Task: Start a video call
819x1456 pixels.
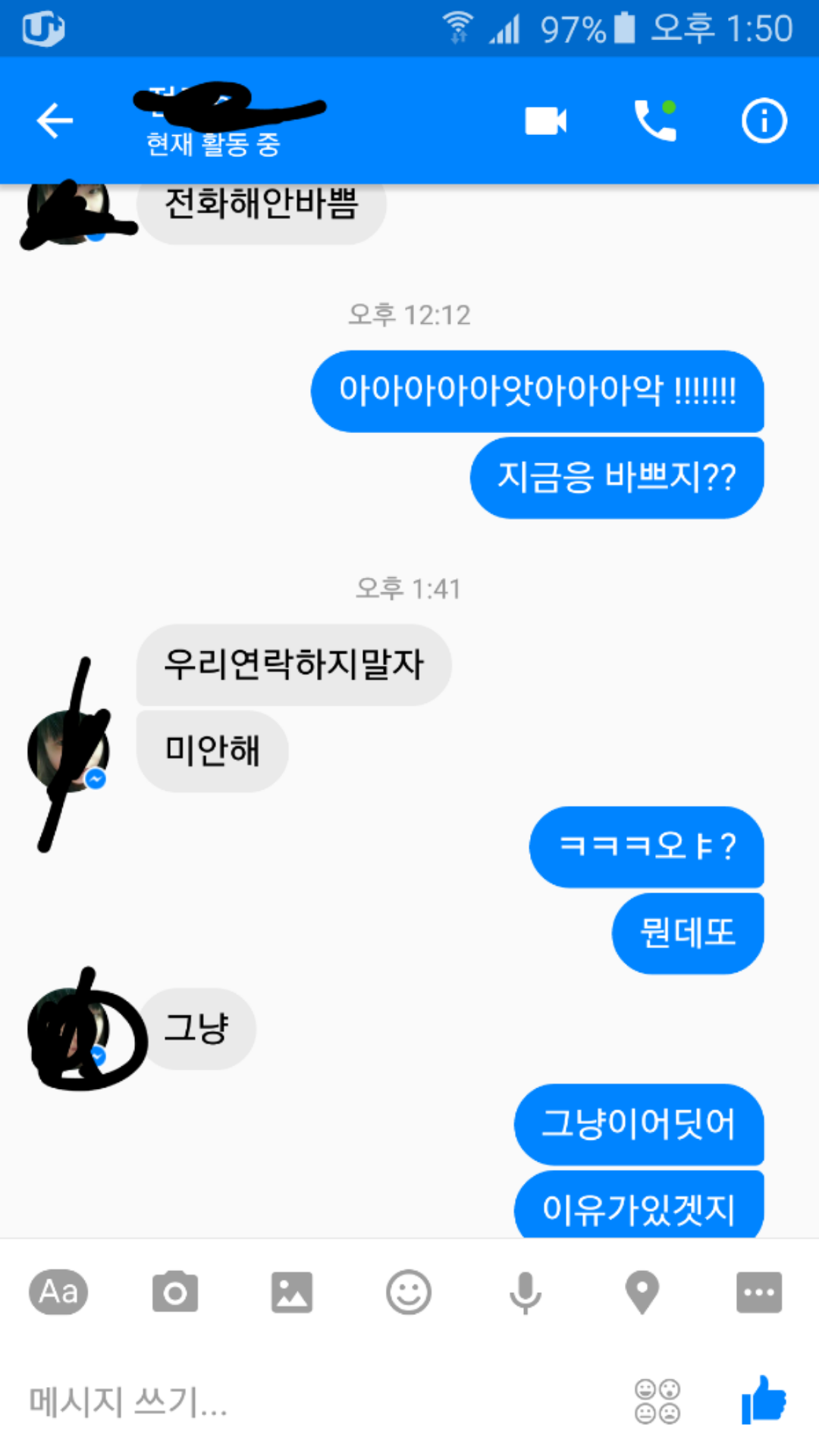Action: 546,121
